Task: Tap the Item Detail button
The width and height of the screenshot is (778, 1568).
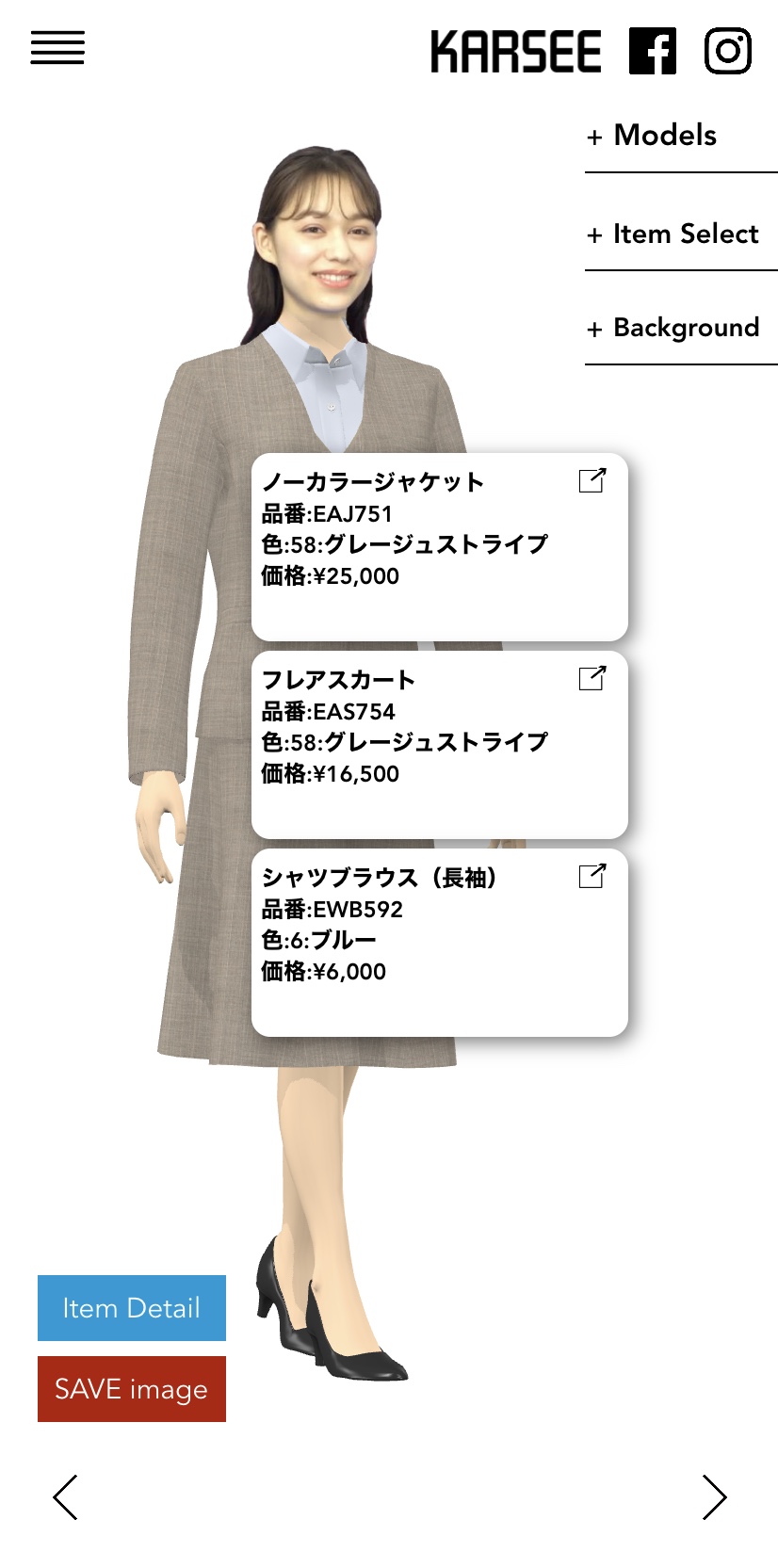Action: (132, 1308)
